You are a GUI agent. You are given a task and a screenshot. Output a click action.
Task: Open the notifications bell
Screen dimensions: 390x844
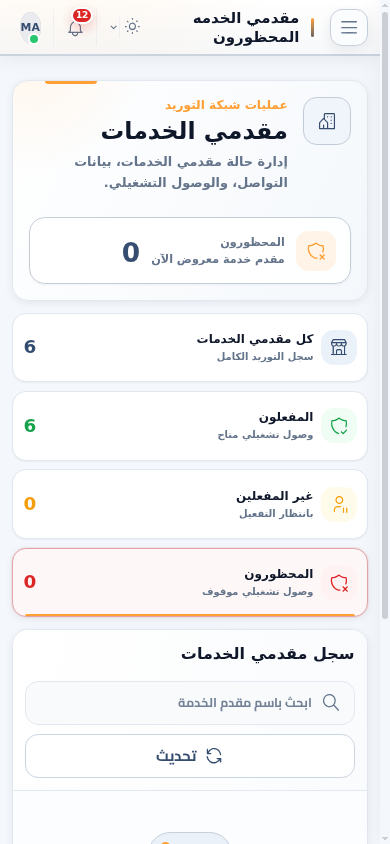click(x=76, y=27)
